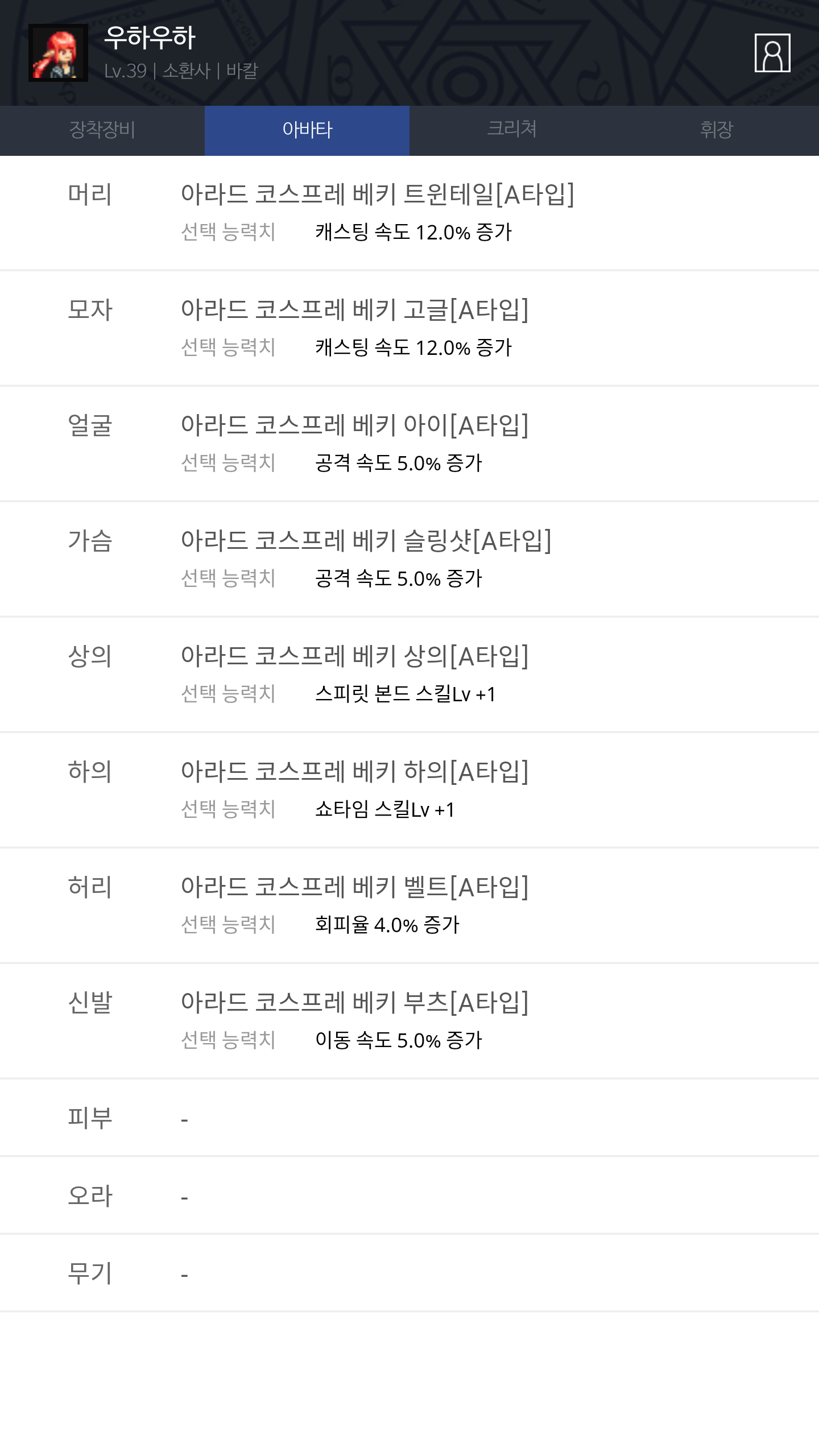Open the 휘장 tab
The height and width of the screenshot is (1456, 819).
717,130
